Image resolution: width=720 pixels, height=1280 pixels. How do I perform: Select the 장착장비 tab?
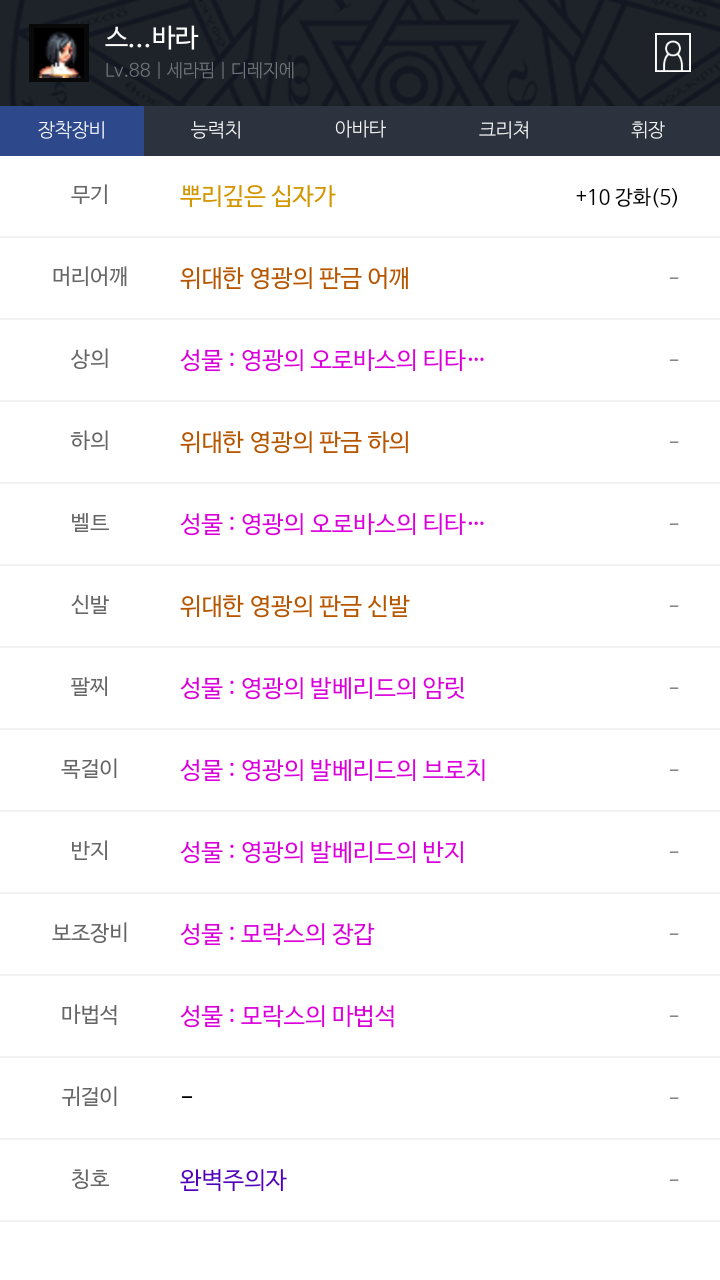(72, 130)
